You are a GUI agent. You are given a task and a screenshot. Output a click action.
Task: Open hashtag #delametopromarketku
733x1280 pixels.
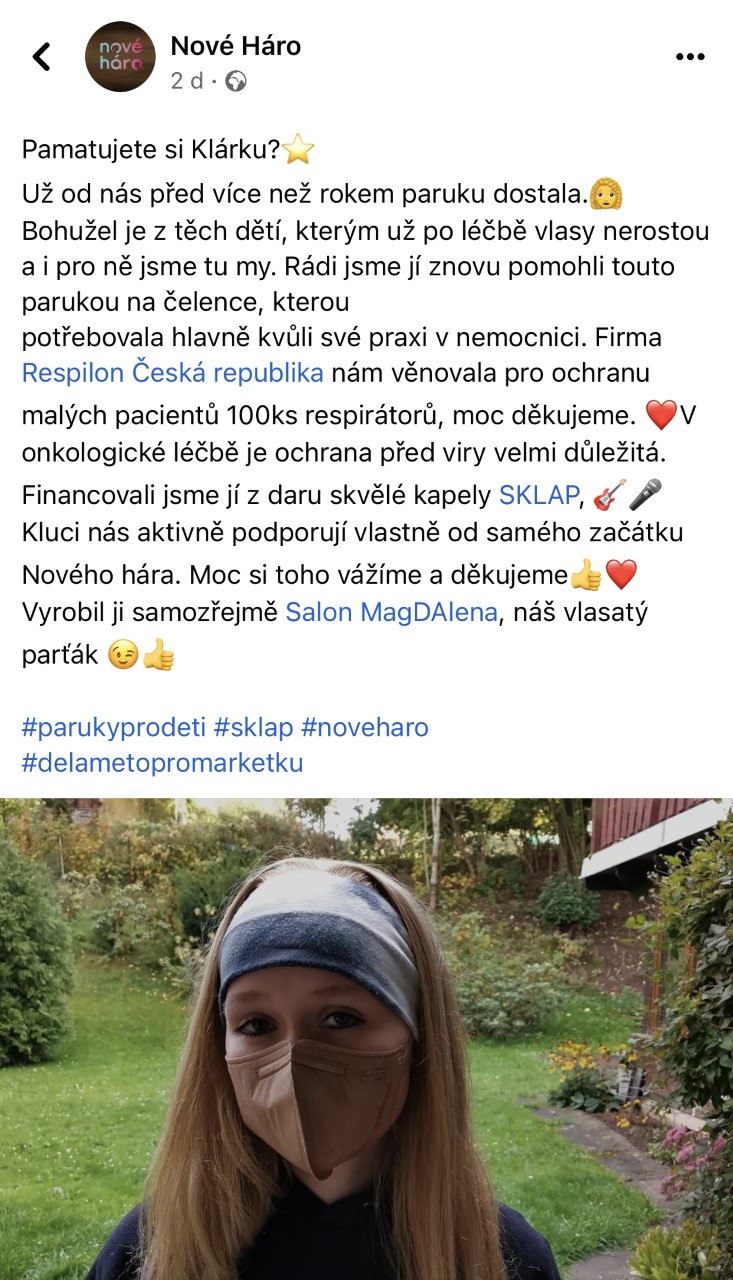(163, 764)
